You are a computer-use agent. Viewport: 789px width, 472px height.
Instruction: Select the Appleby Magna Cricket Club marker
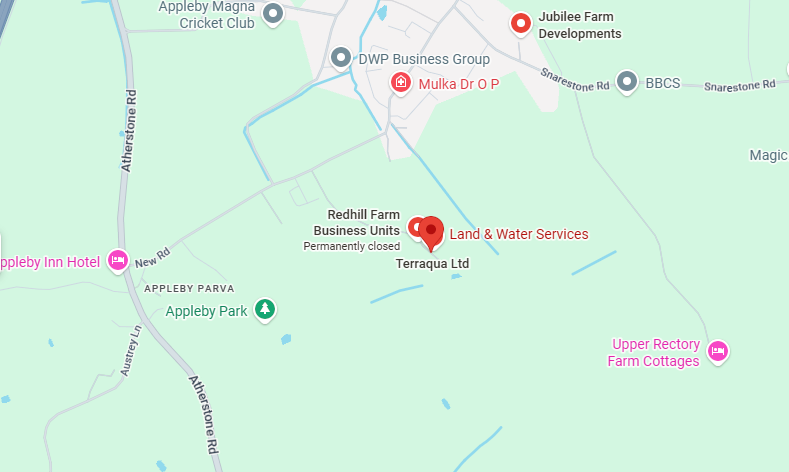pyautogui.click(x=271, y=13)
